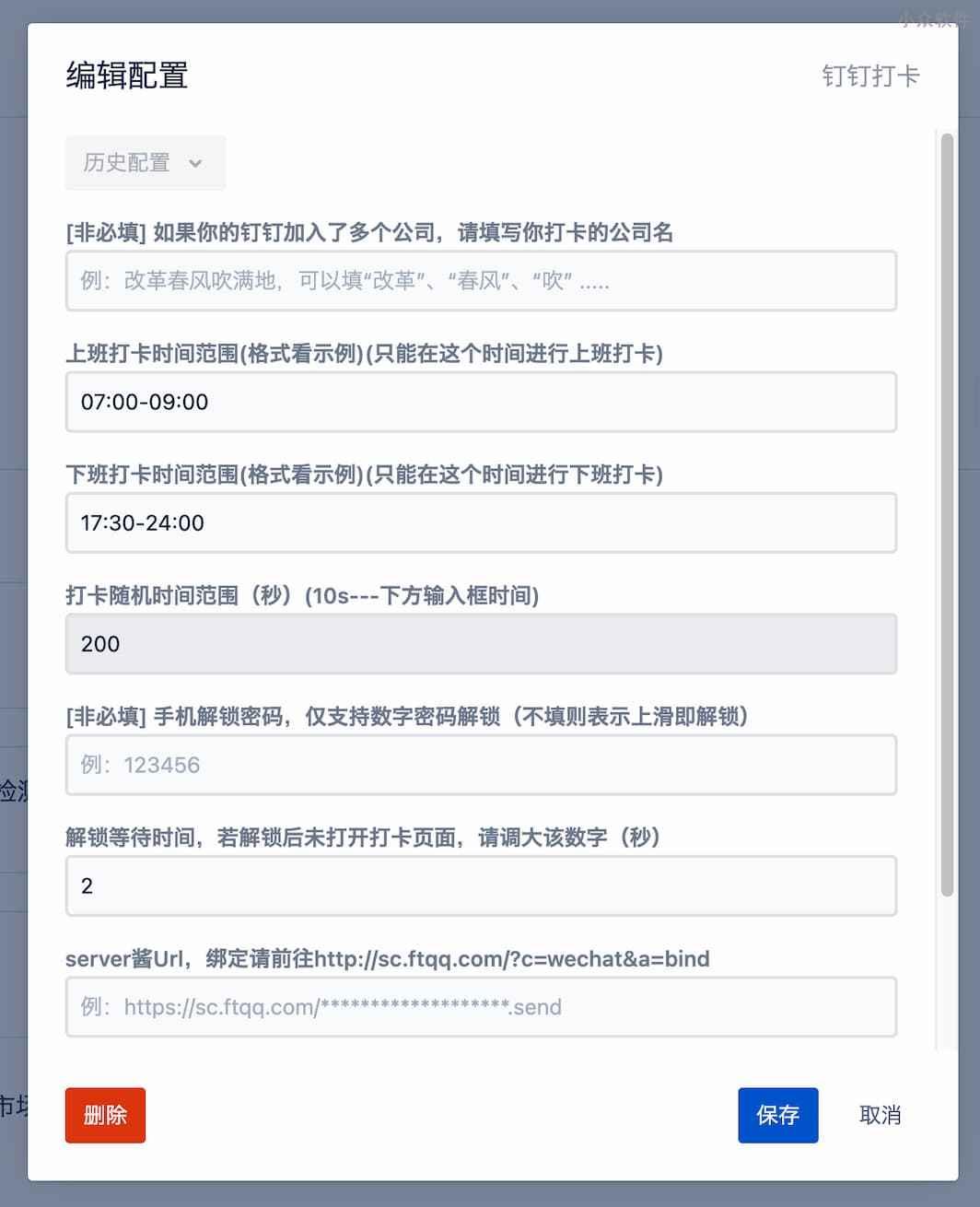Image resolution: width=980 pixels, height=1207 pixels.
Task: Click the 编辑配置 dialog title
Action: [x=124, y=76]
